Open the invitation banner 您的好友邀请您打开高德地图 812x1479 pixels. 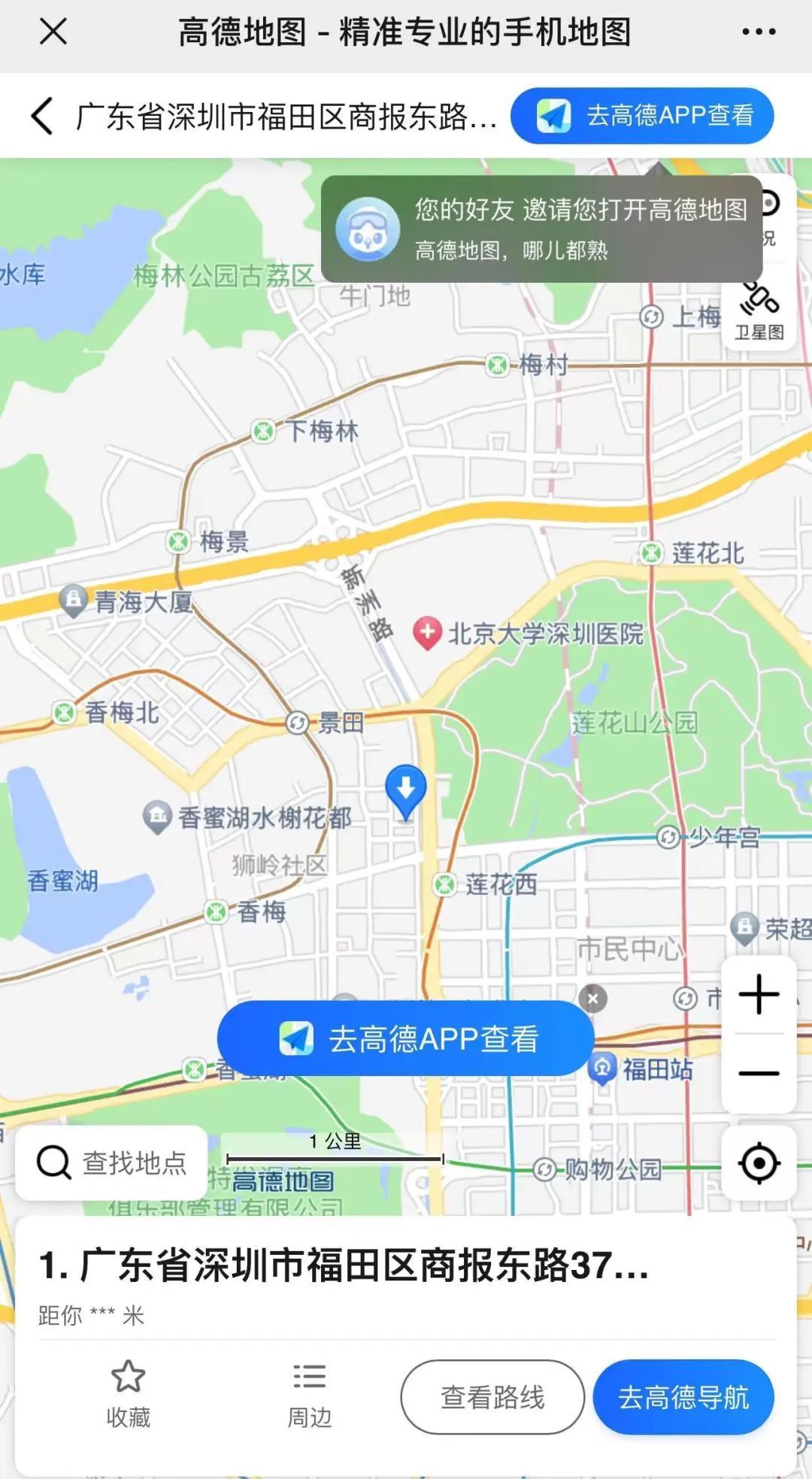coord(541,229)
